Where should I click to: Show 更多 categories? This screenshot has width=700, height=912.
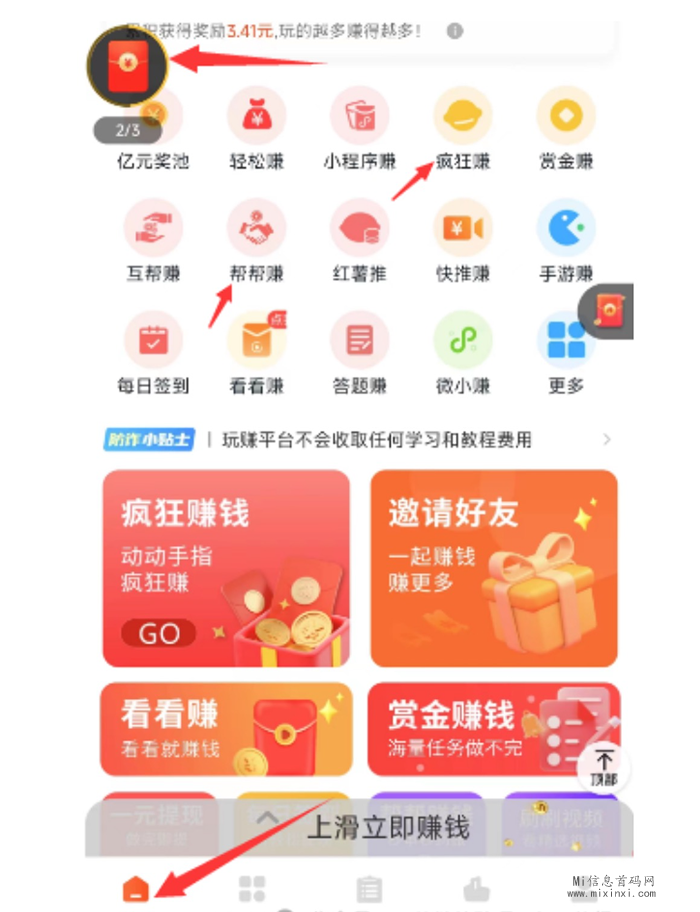566,341
